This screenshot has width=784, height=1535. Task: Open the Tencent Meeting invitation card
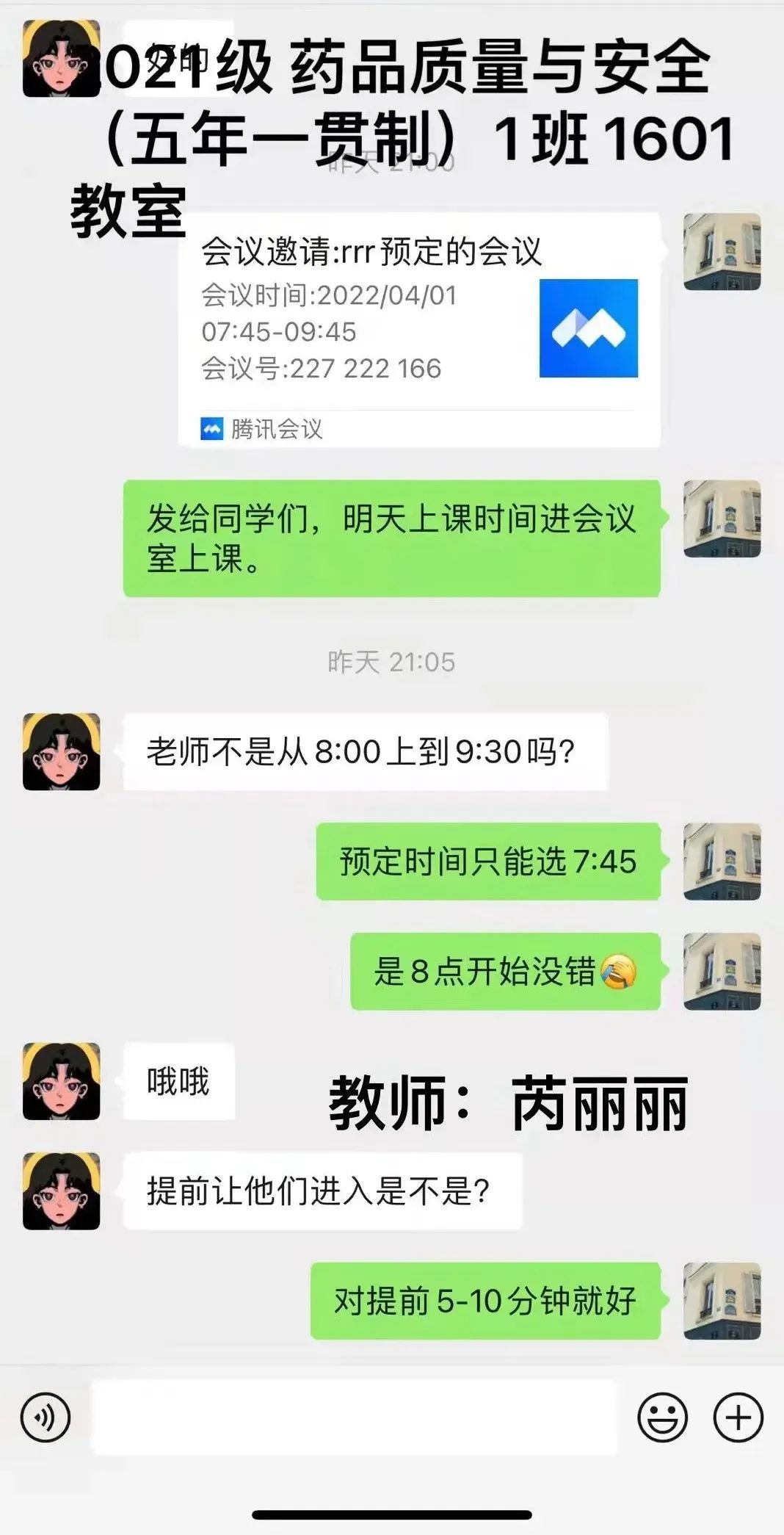coord(418,331)
